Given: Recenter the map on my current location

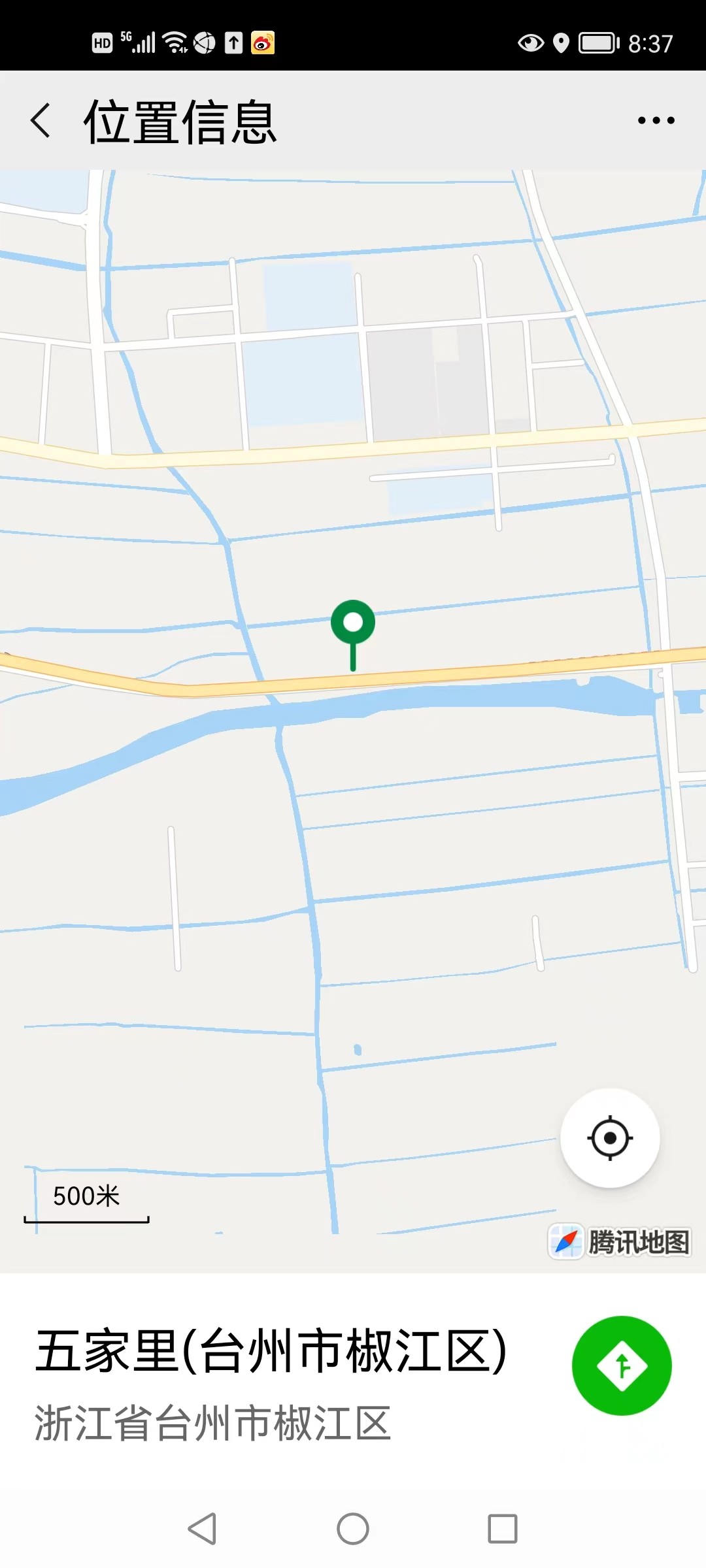Looking at the screenshot, I should (610, 1138).
